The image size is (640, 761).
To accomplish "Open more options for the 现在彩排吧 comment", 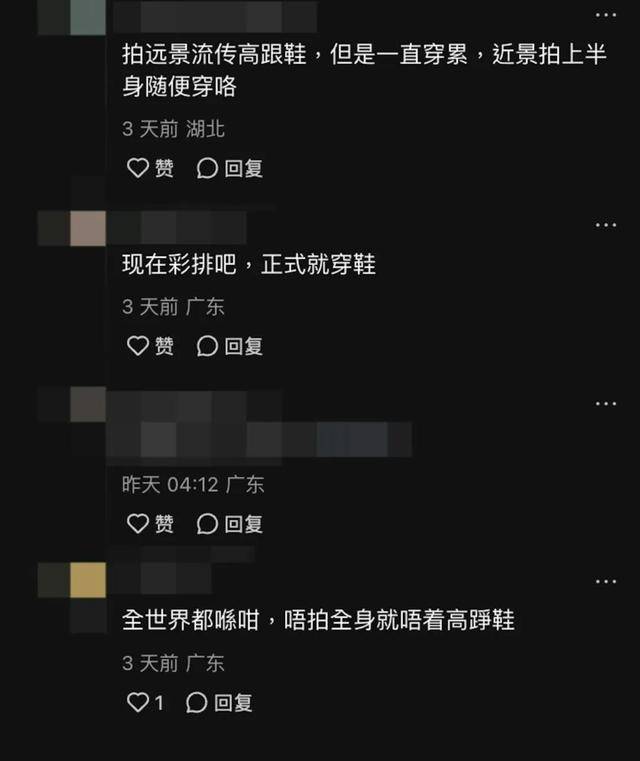I will 606,225.
